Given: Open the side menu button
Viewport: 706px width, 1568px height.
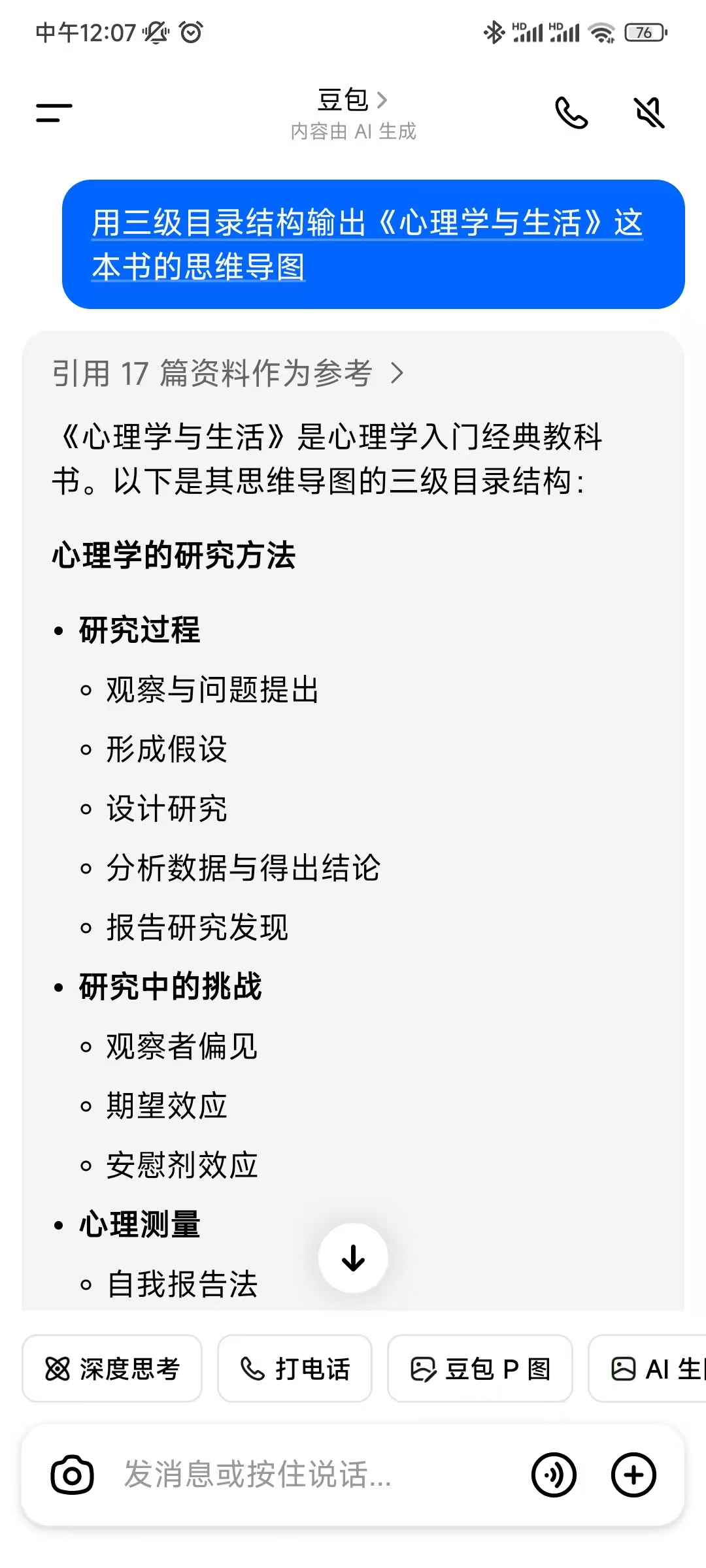Looking at the screenshot, I should [54, 112].
